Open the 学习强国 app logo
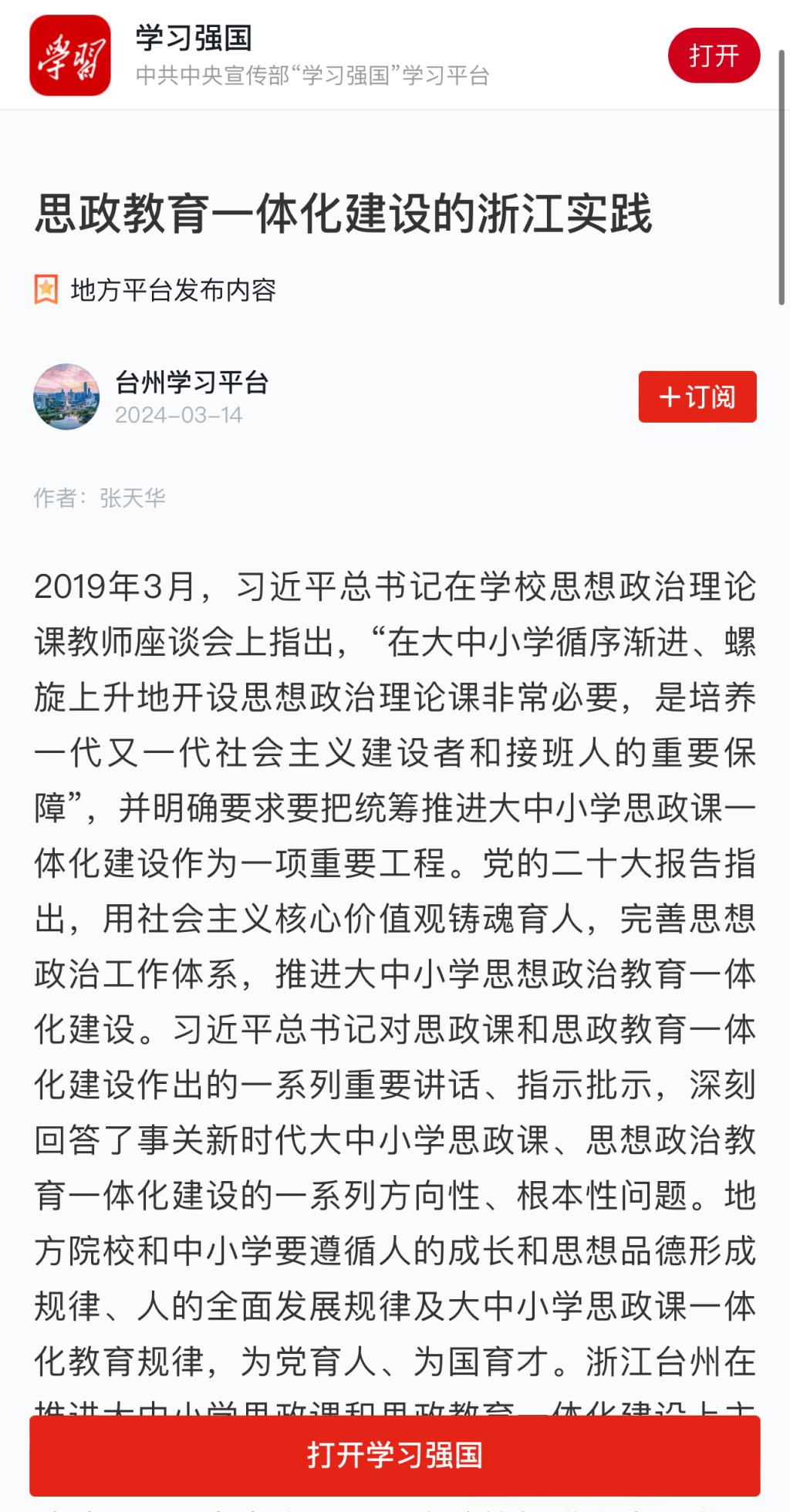The width and height of the screenshot is (790, 1512). 70,56
